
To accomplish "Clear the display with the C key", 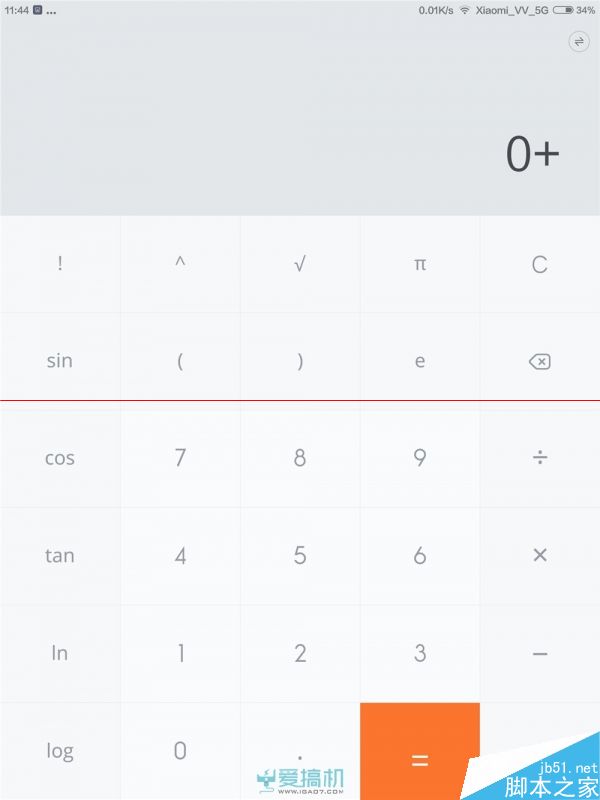I will (539, 265).
